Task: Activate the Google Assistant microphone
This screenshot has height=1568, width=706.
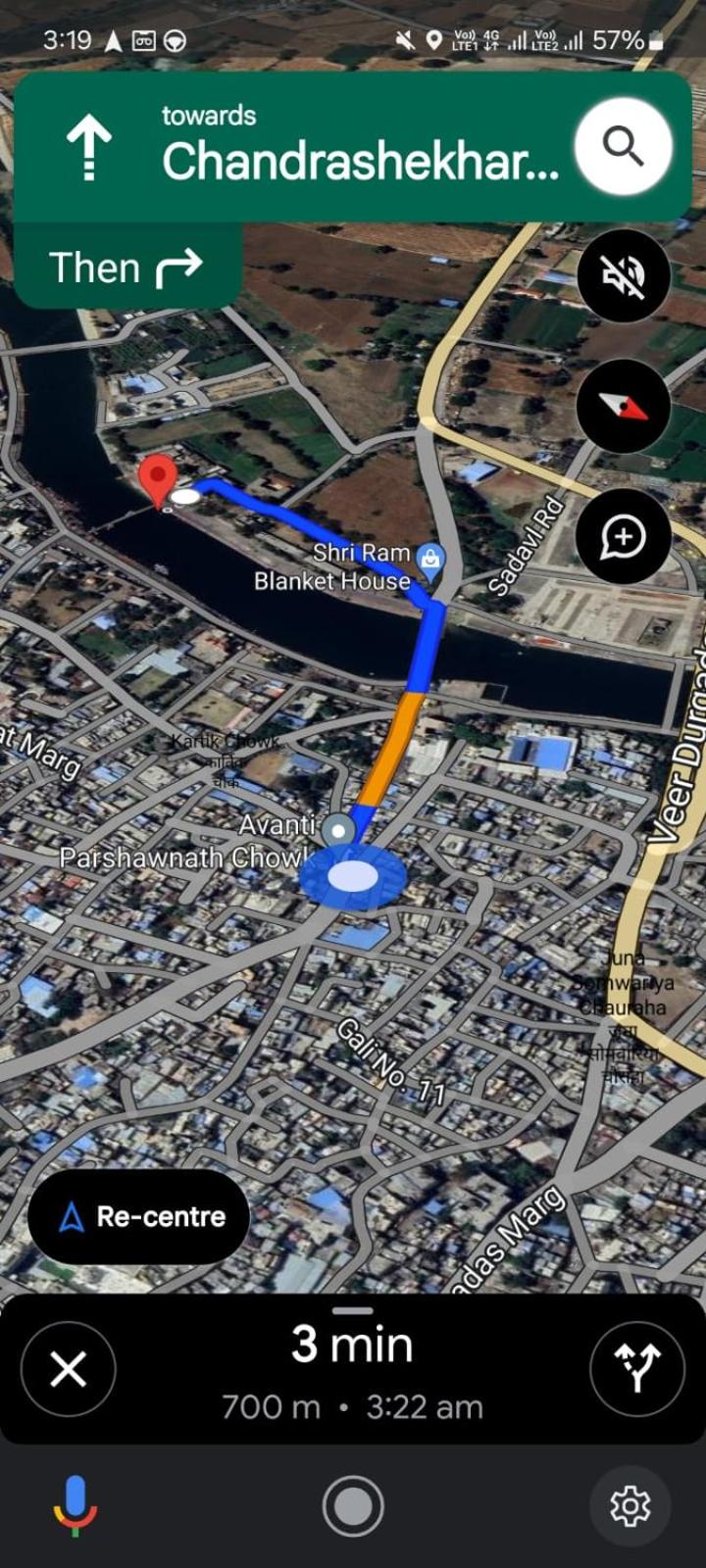Action: coord(76,1506)
